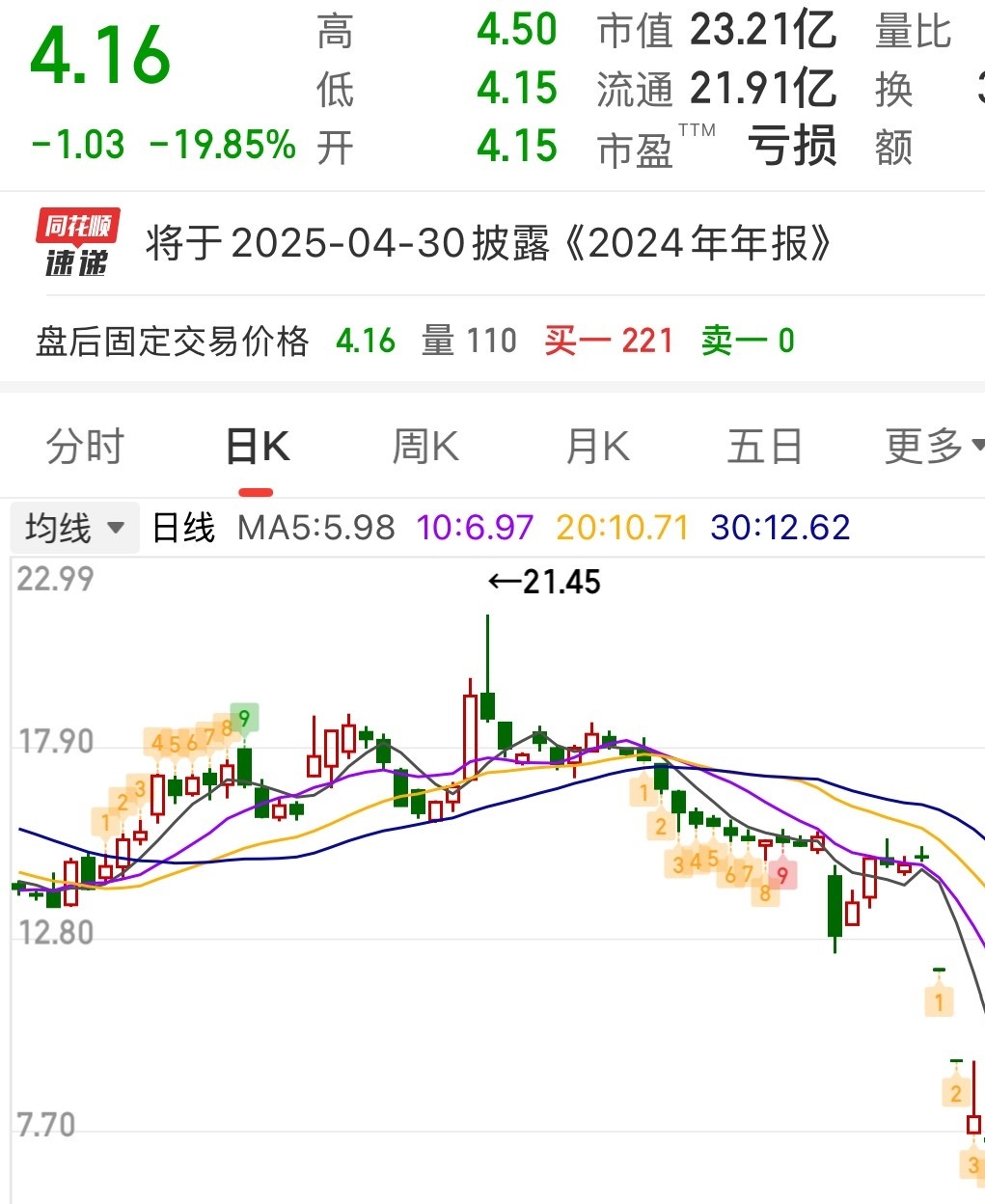Viewport: 985px width, 1204px height.
Task: Expand the 日线 period selector
Action: (182, 528)
